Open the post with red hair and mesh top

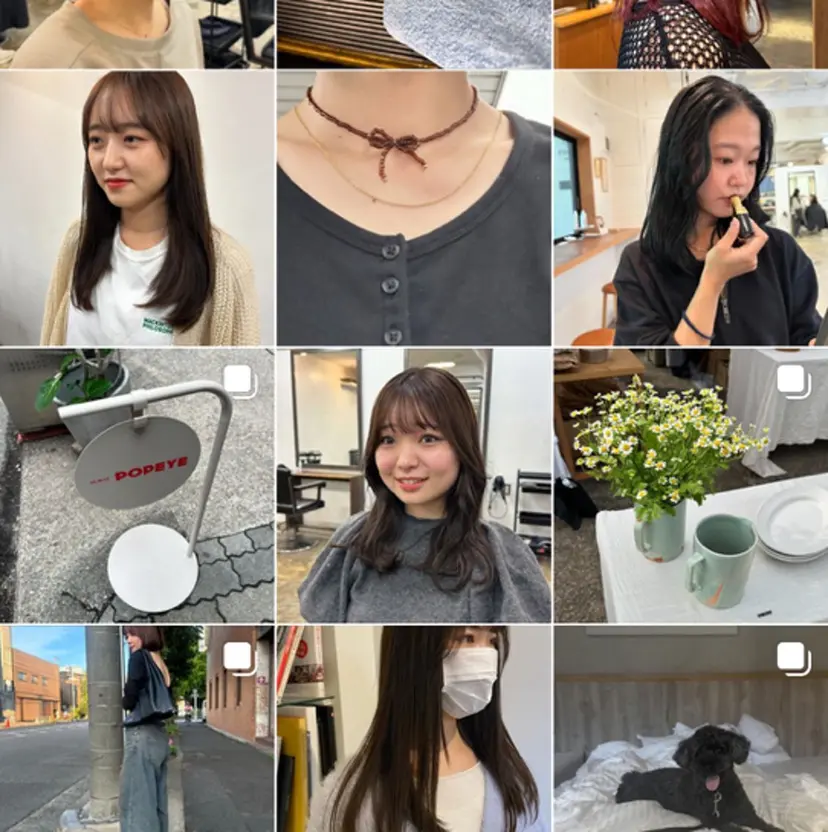coord(690,33)
